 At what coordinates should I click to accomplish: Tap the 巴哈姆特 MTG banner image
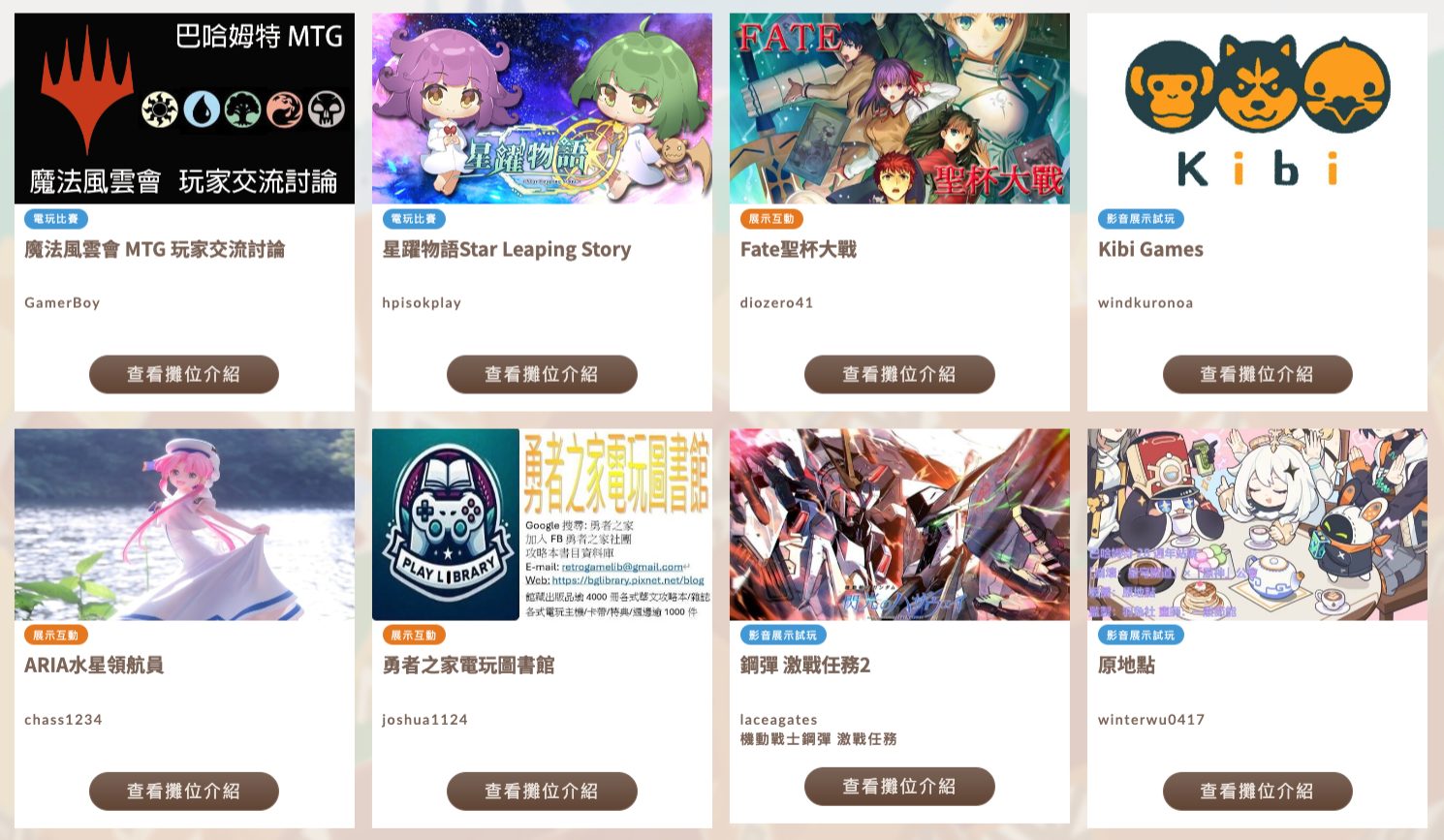click(x=184, y=108)
